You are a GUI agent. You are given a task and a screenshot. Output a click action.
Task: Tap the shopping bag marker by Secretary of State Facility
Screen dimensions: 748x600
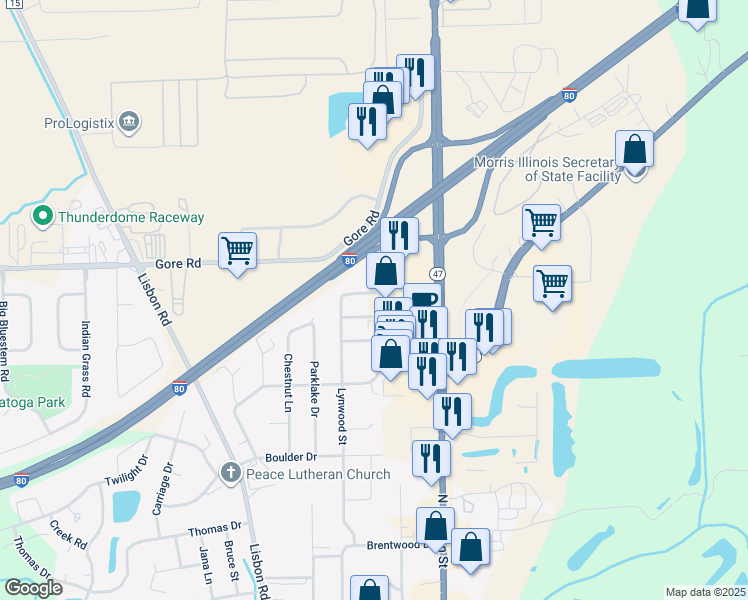tap(634, 149)
